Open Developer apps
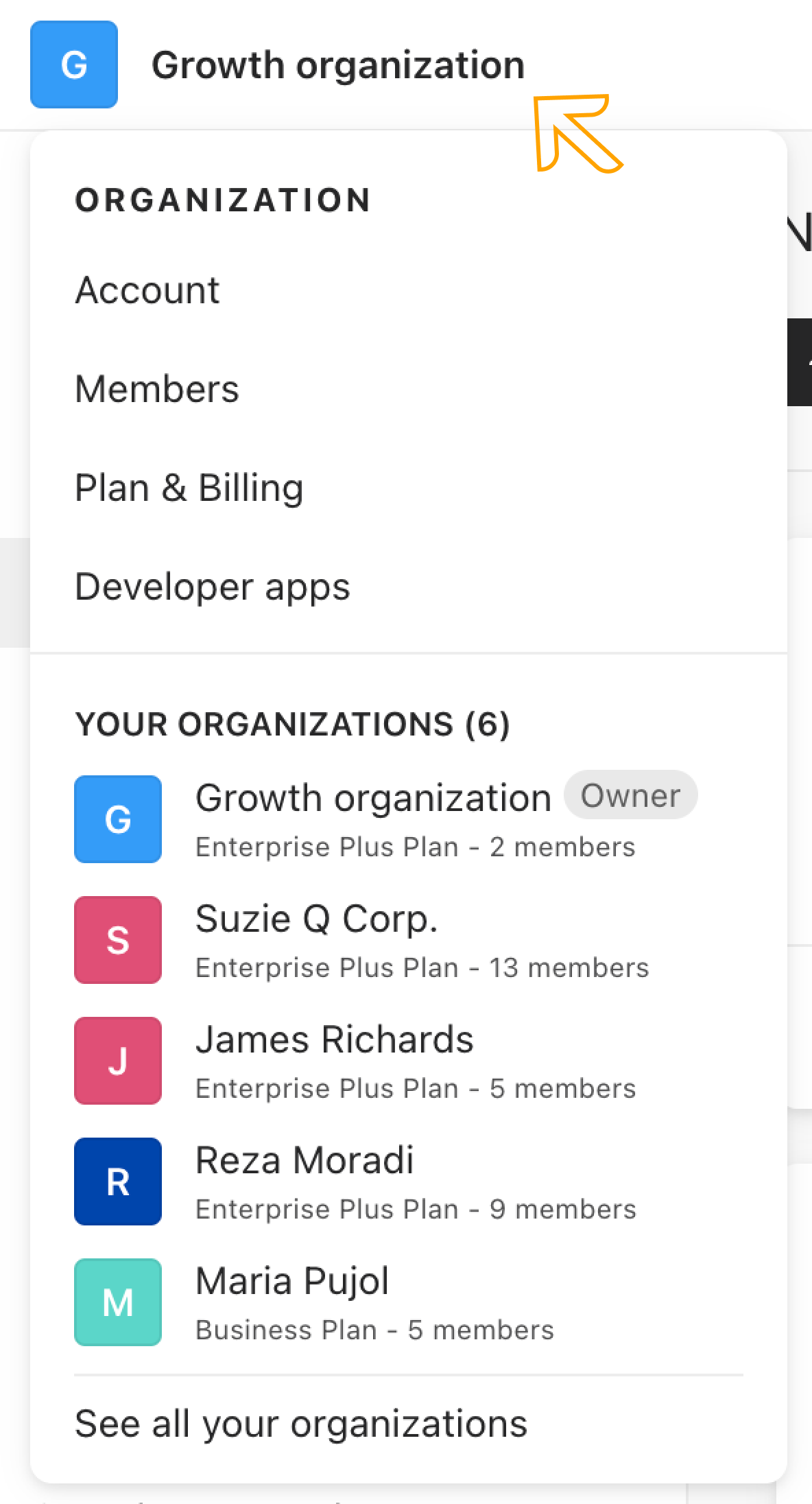 point(408,587)
